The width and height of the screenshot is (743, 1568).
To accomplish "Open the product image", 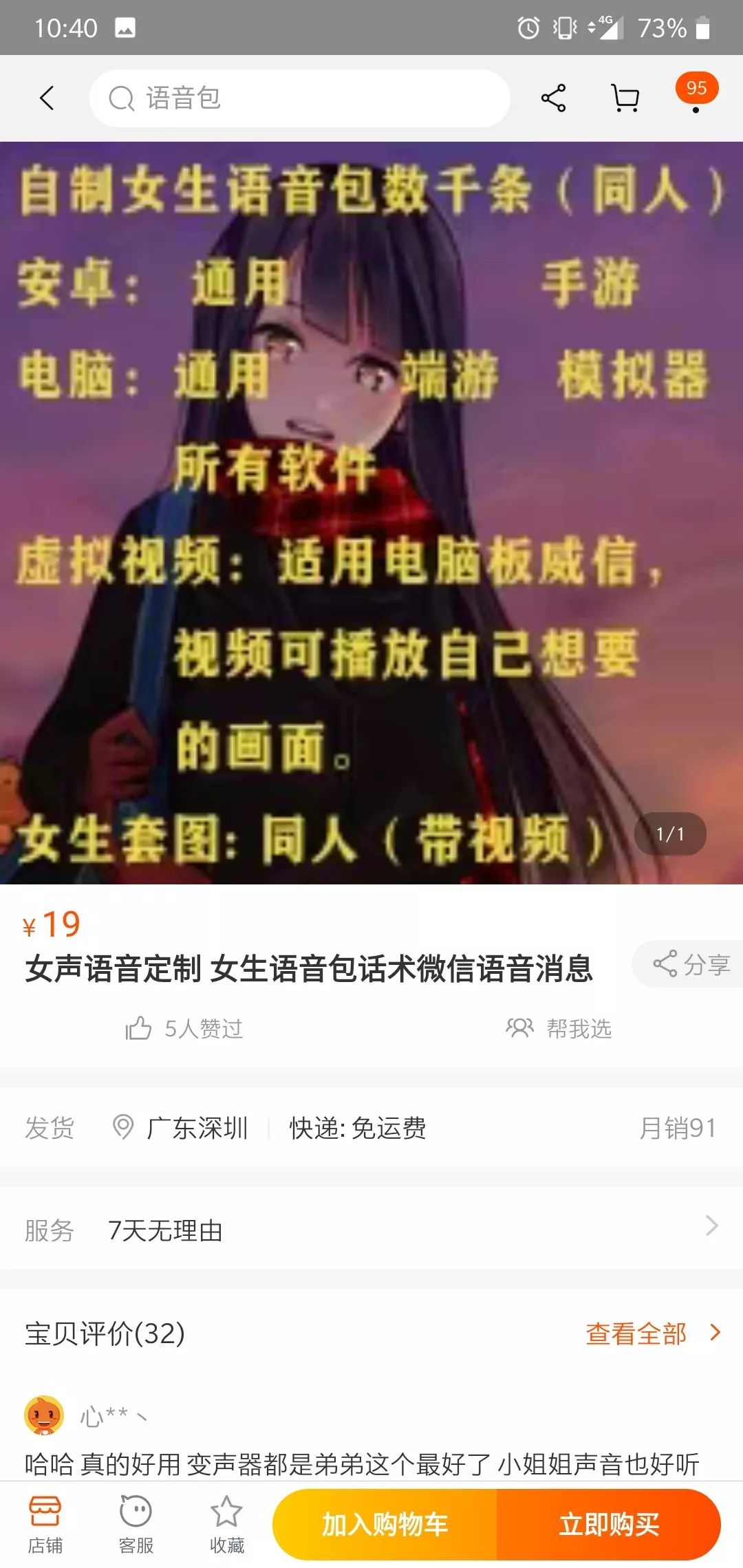I will (371, 512).
